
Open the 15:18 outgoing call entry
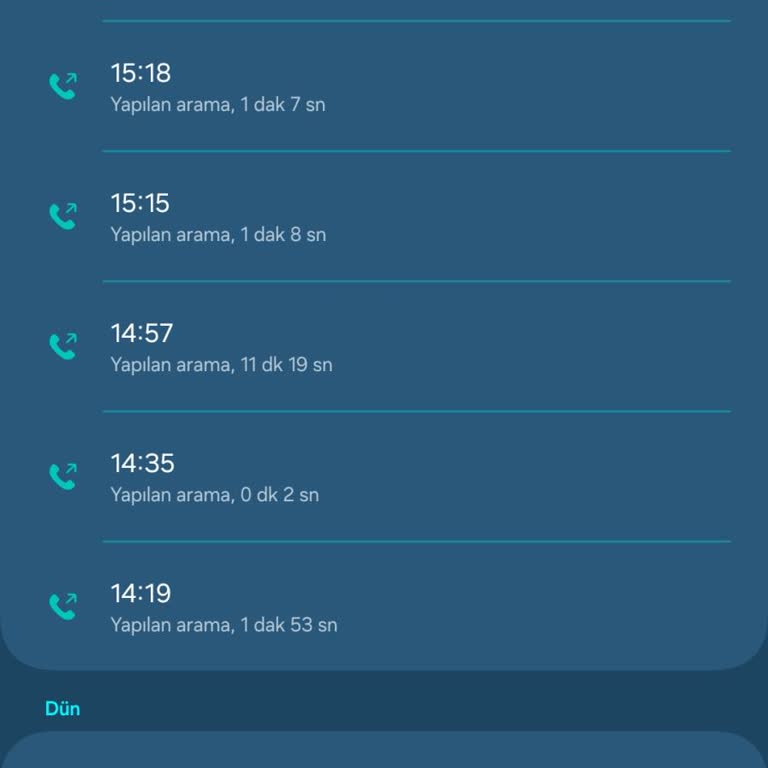pos(384,87)
